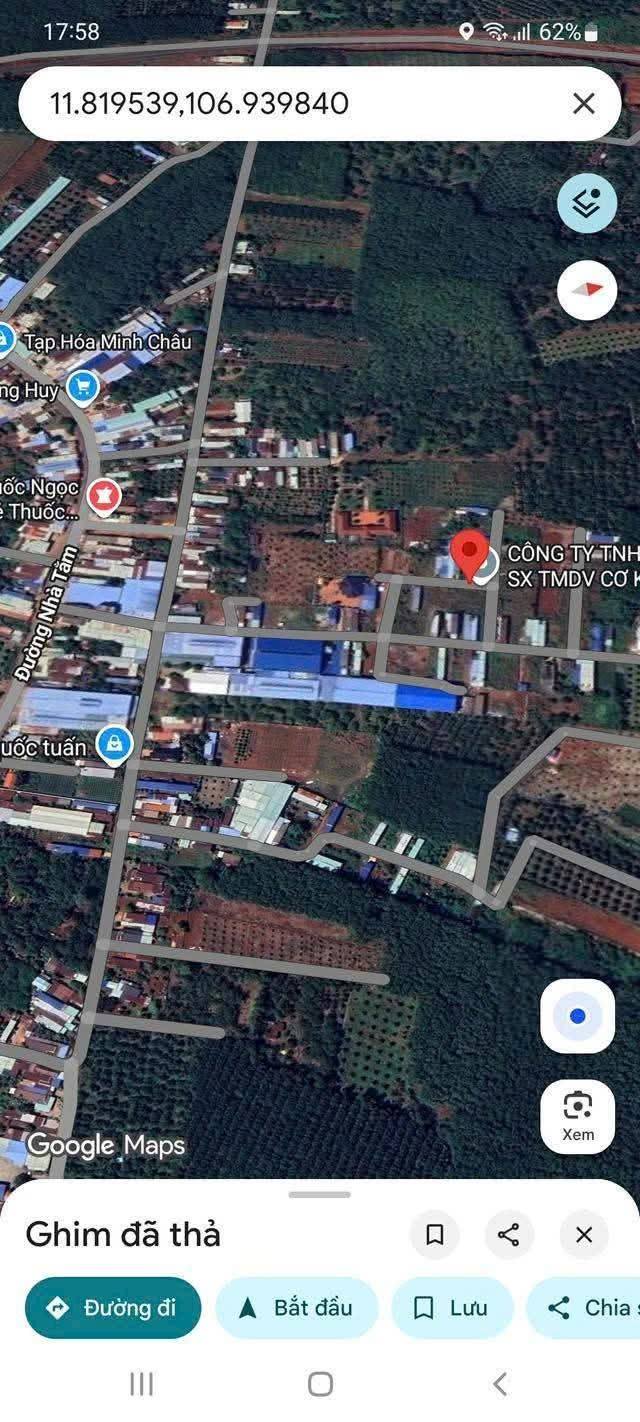The height and width of the screenshot is (1422, 640).
Task: Save the dropped pin with the bookmark icon
Action: [435, 1235]
